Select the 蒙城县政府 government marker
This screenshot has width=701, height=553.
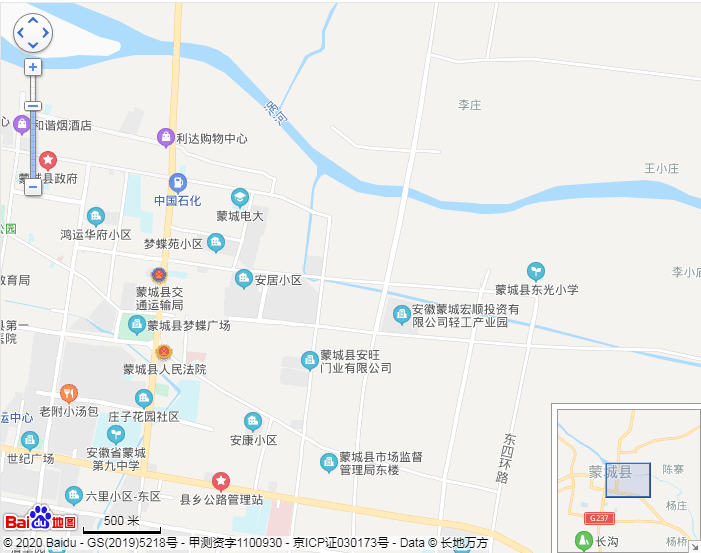pyautogui.click(x=47, y=160)
